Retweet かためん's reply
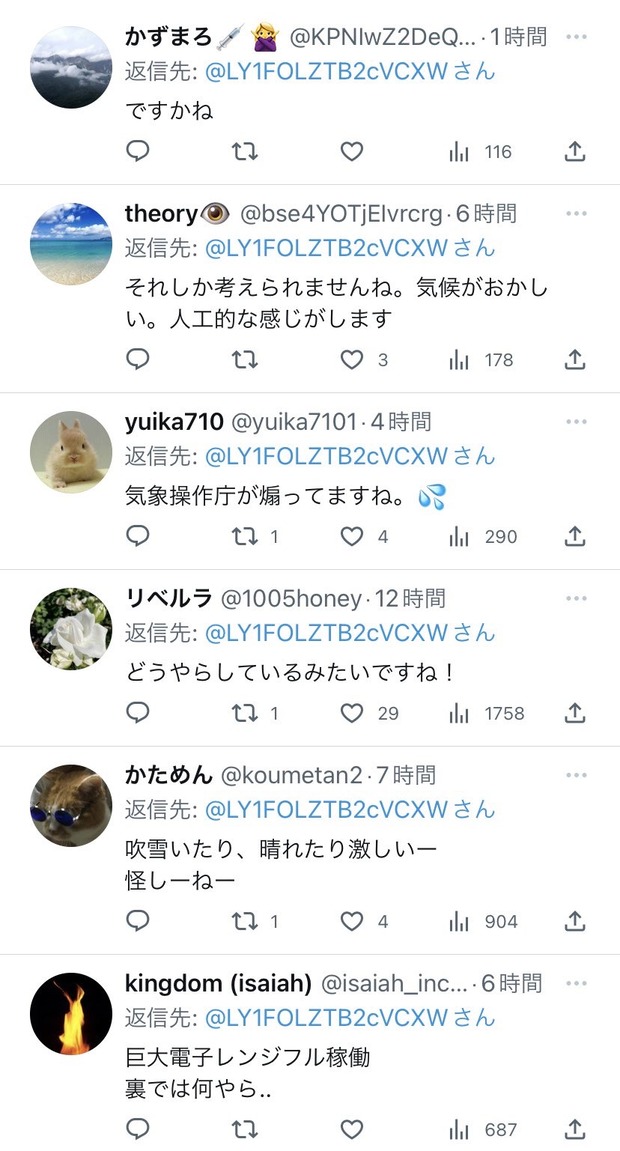This screenshot has height=1151, width=620. point(245,921)
